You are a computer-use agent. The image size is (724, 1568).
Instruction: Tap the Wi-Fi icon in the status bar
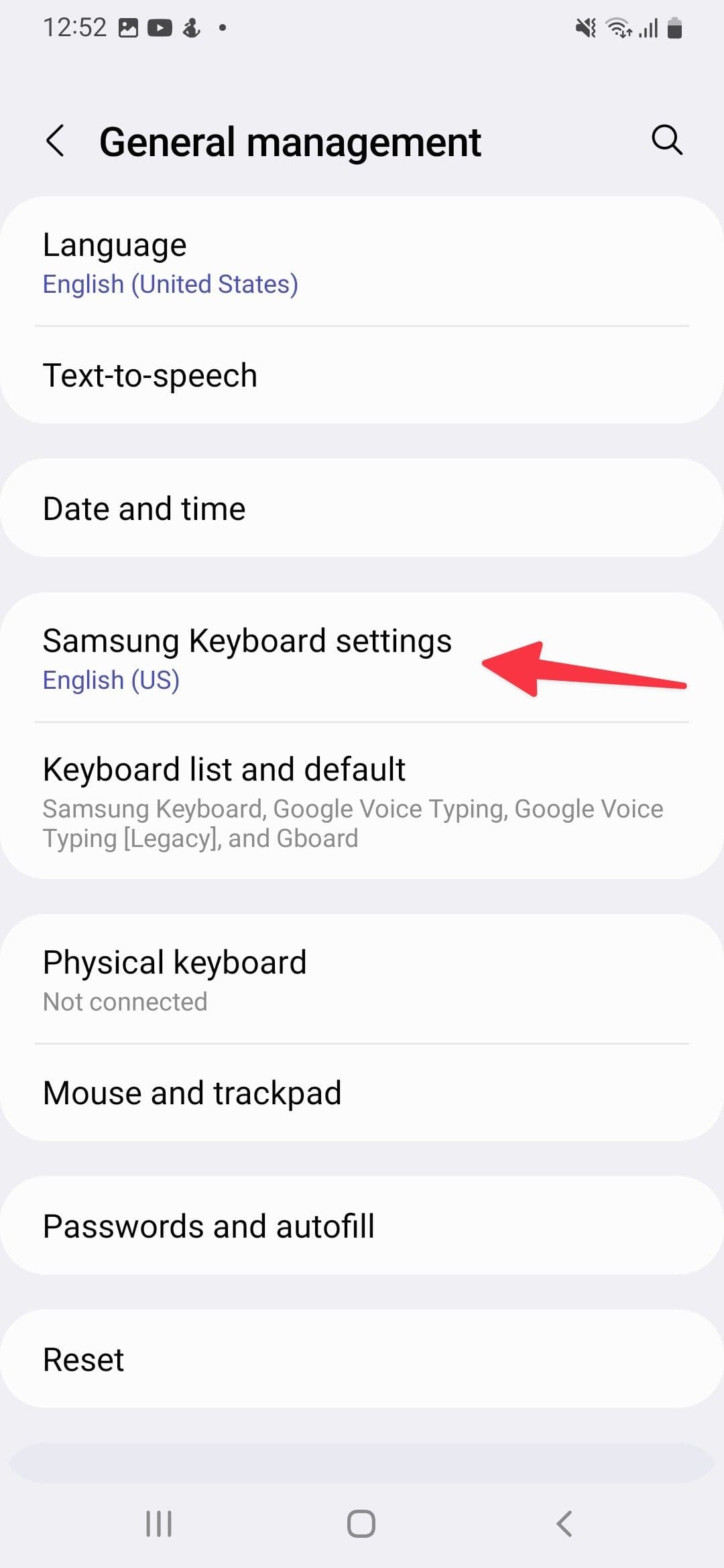[617, 27]
